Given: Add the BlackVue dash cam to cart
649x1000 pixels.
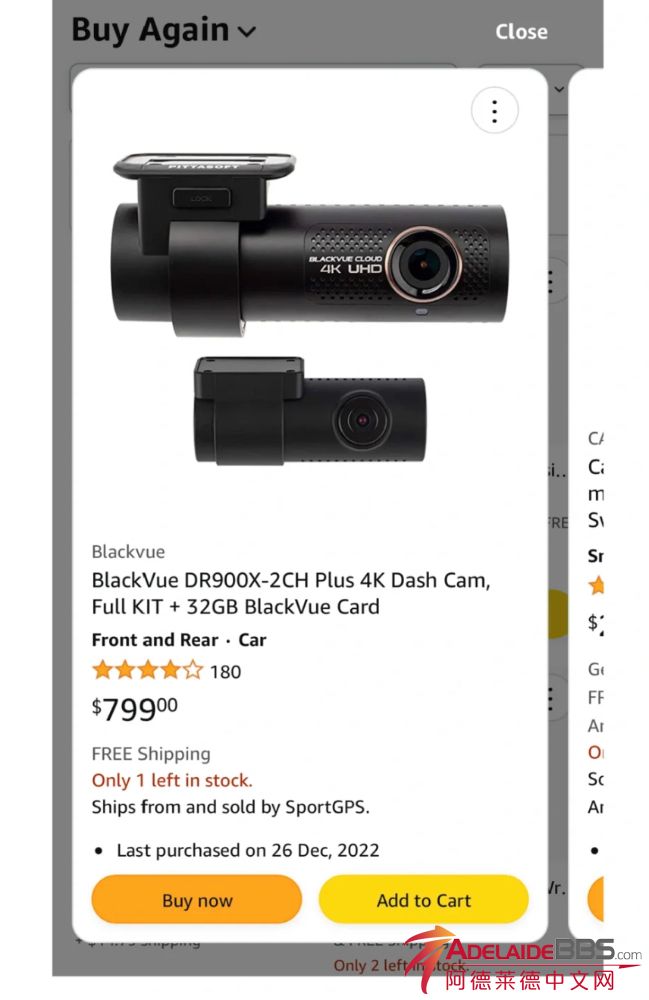Looking at the screenshot, I should point(423,900).
